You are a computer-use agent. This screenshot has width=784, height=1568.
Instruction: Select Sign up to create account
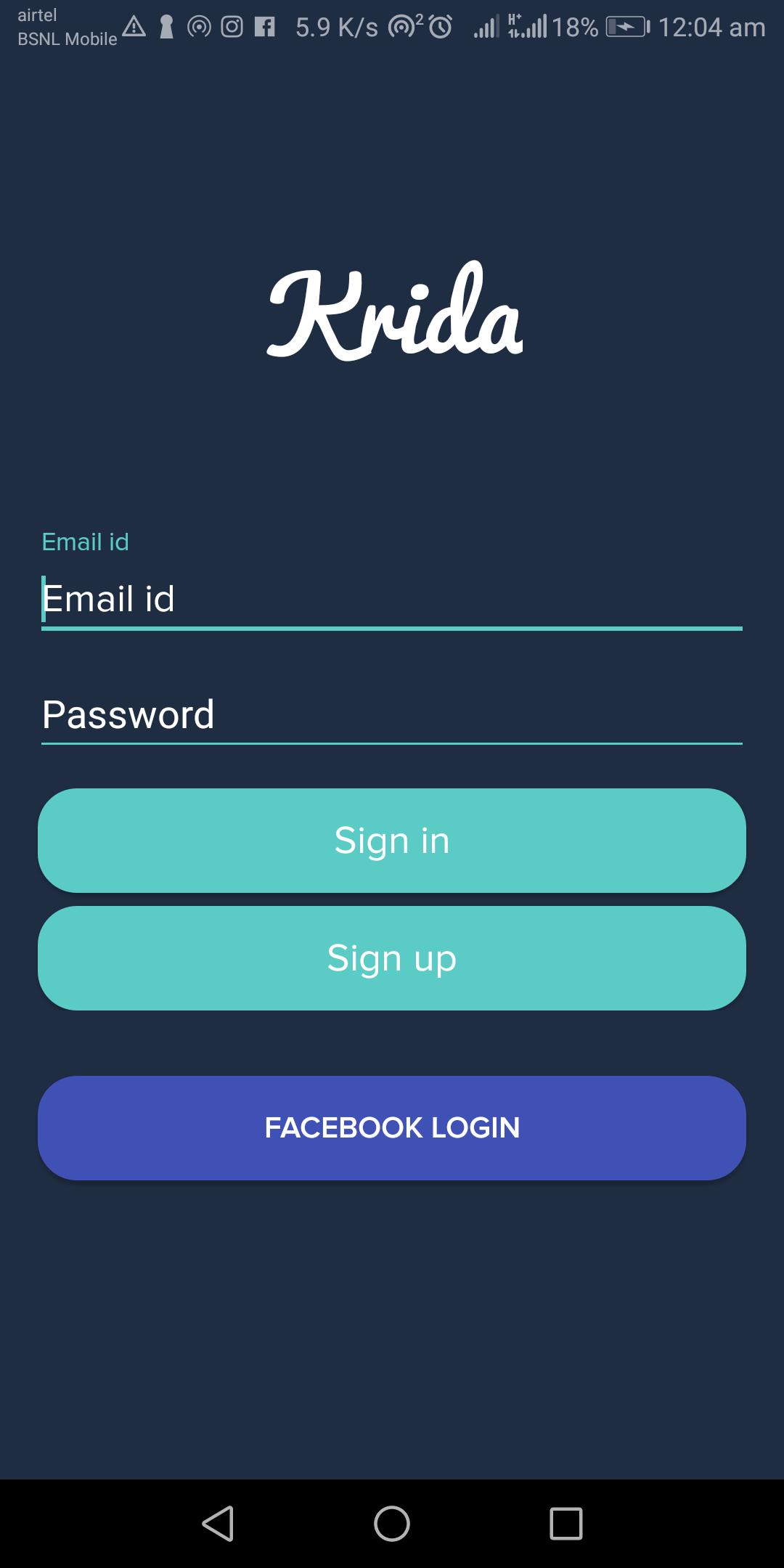tap(392, 958)
